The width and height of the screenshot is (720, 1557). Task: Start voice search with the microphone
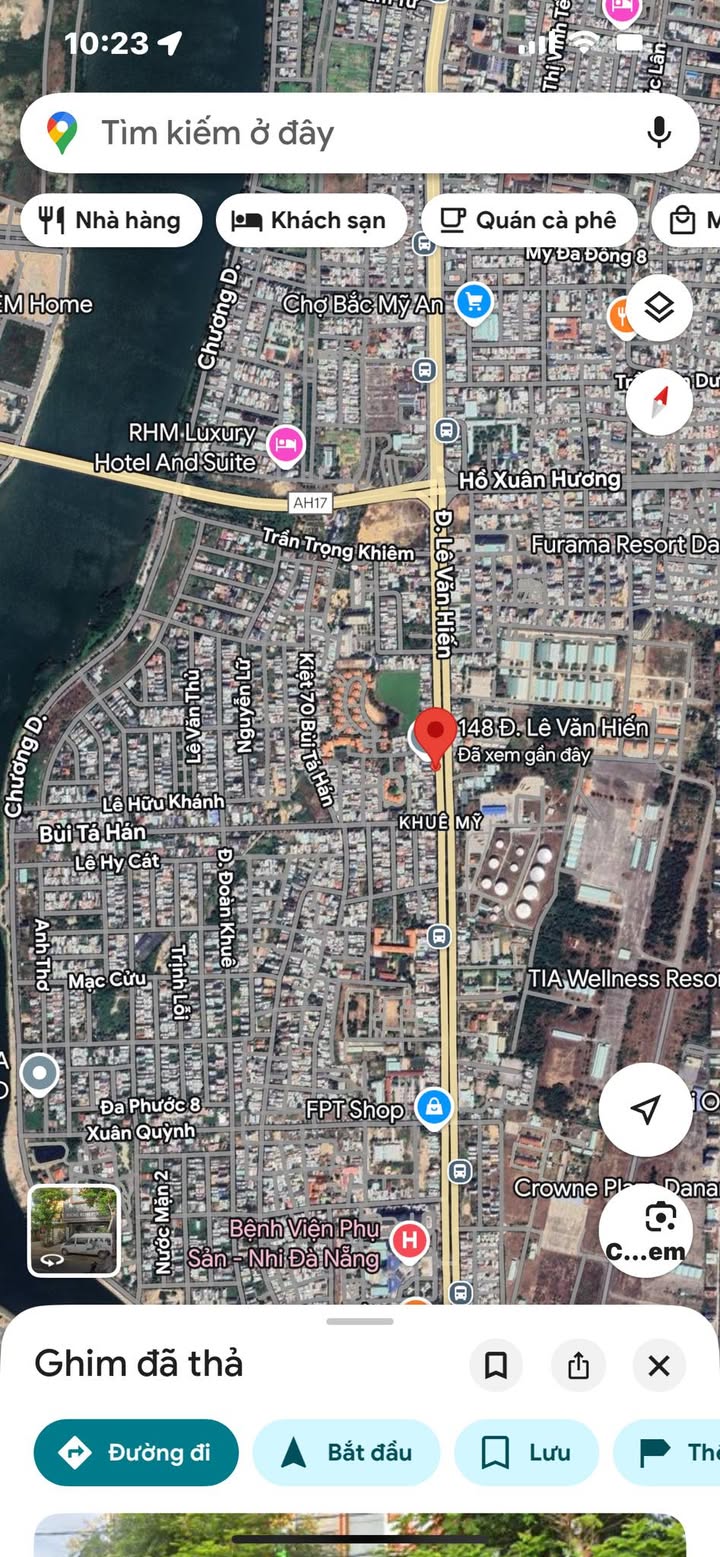click(x=658, y=132)
